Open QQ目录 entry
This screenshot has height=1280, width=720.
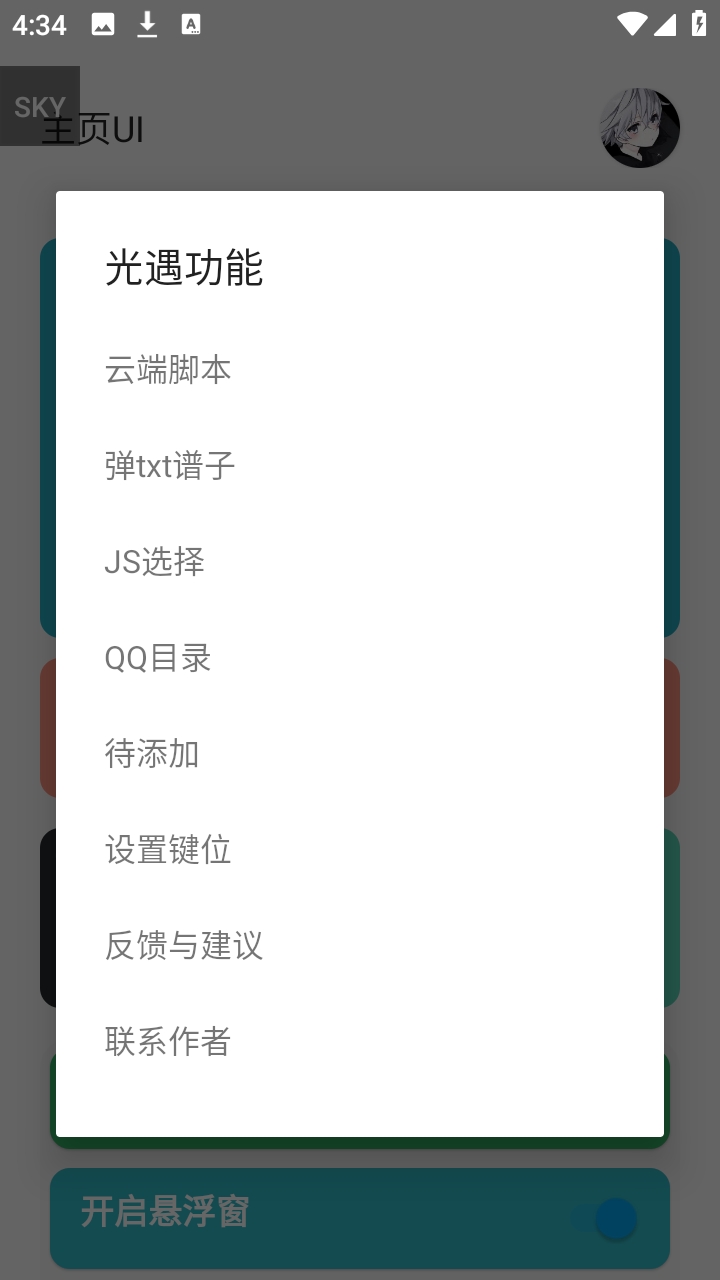coord(158,658)
